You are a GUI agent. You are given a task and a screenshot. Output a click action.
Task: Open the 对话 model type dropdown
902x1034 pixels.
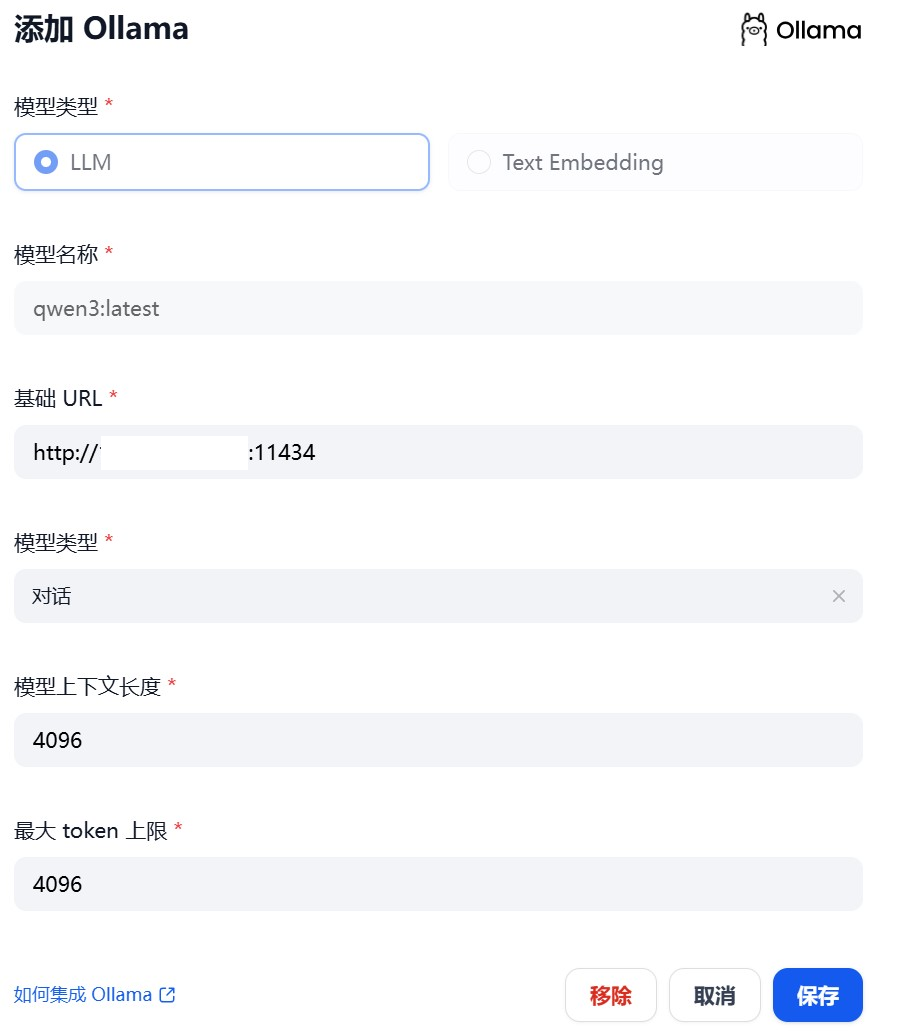point(420,597)
